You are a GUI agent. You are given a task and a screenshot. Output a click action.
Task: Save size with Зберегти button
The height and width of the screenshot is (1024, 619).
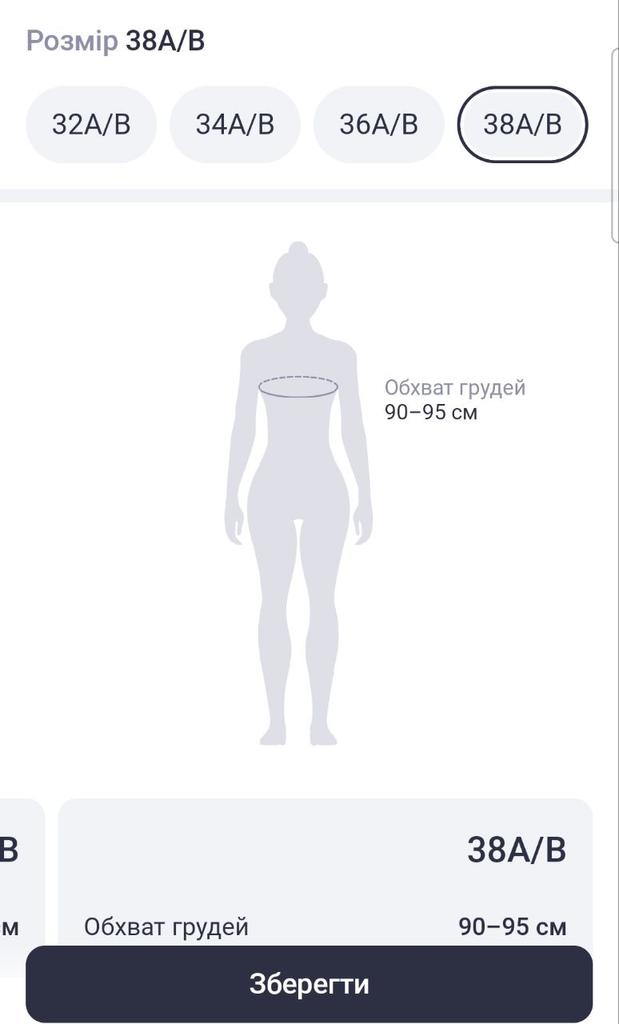click(309, 984)
